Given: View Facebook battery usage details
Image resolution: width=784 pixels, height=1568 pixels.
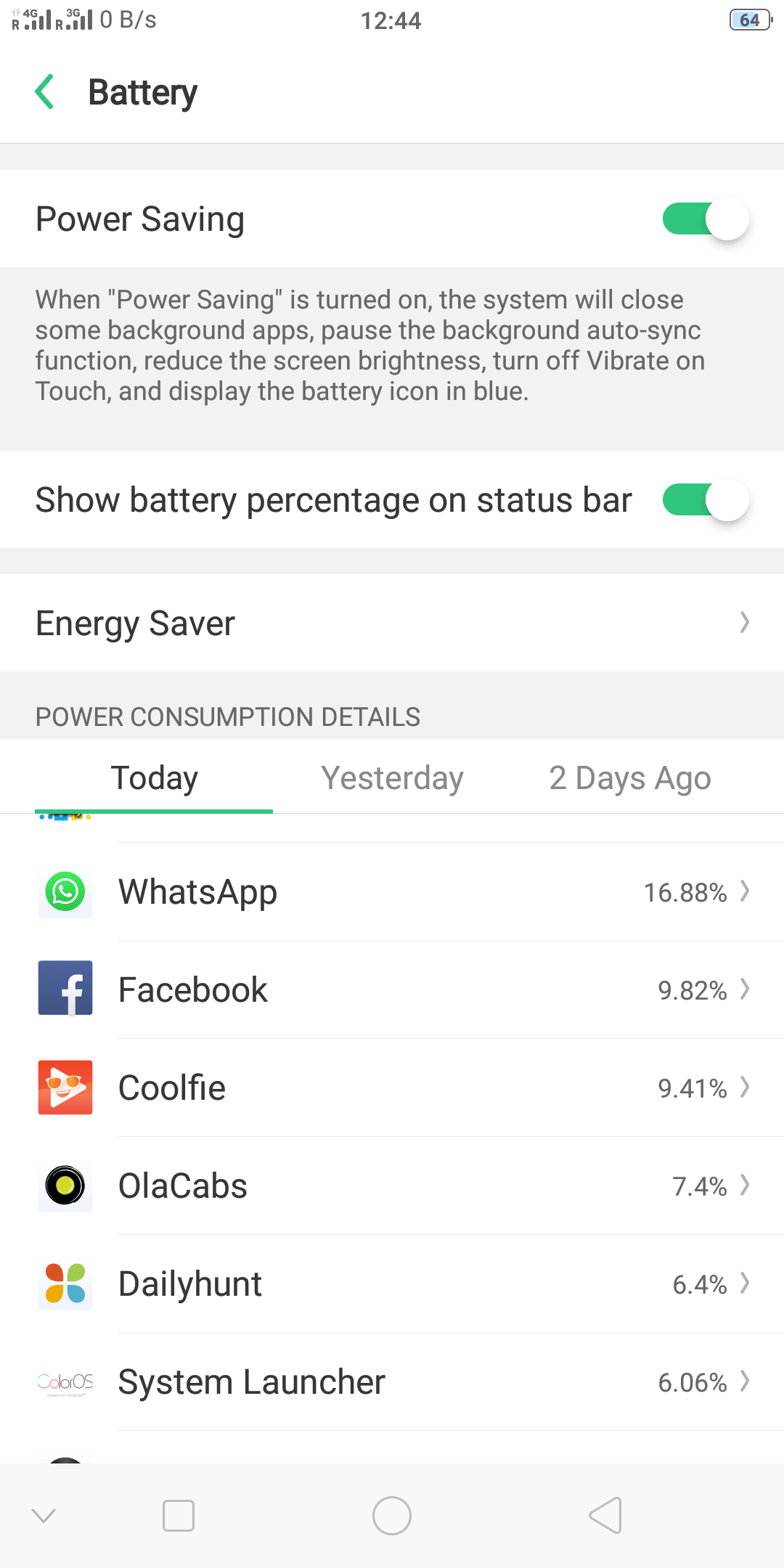Looking at the screenshot, I should tap(392, 990).
